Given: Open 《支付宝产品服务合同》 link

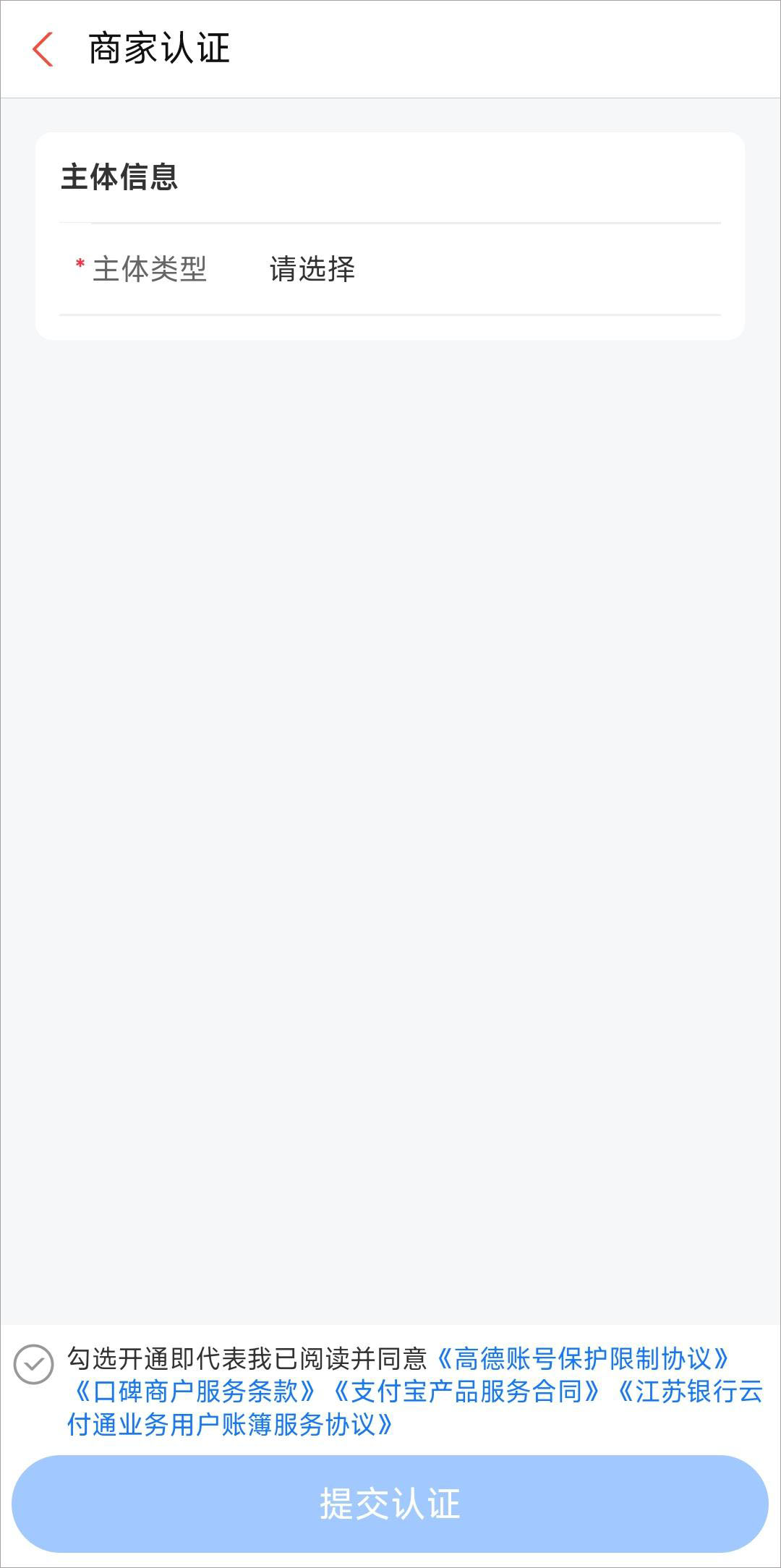Looking at the screenshot, I should (466, 1391).
